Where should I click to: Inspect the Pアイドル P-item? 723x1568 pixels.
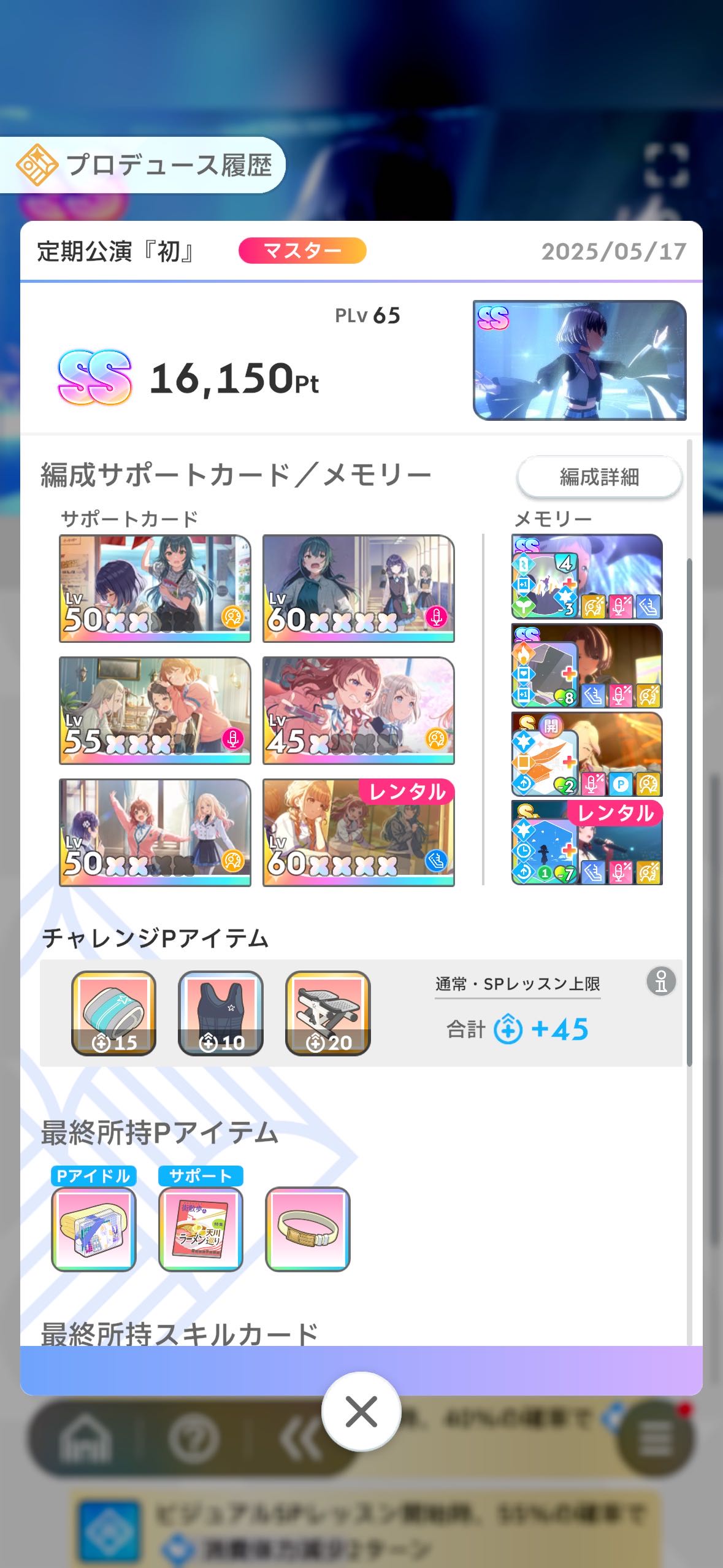tap(94, 1229)
